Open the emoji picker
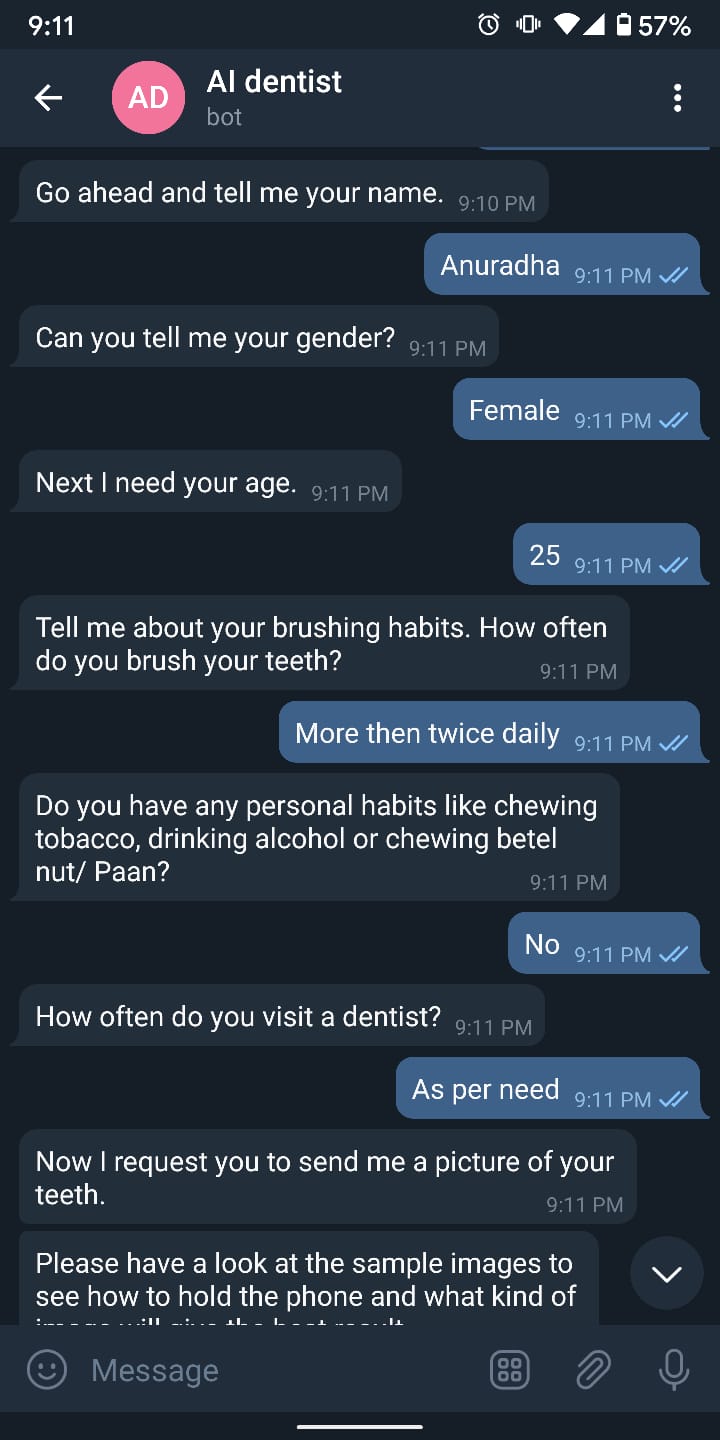 coord(47,1370)
